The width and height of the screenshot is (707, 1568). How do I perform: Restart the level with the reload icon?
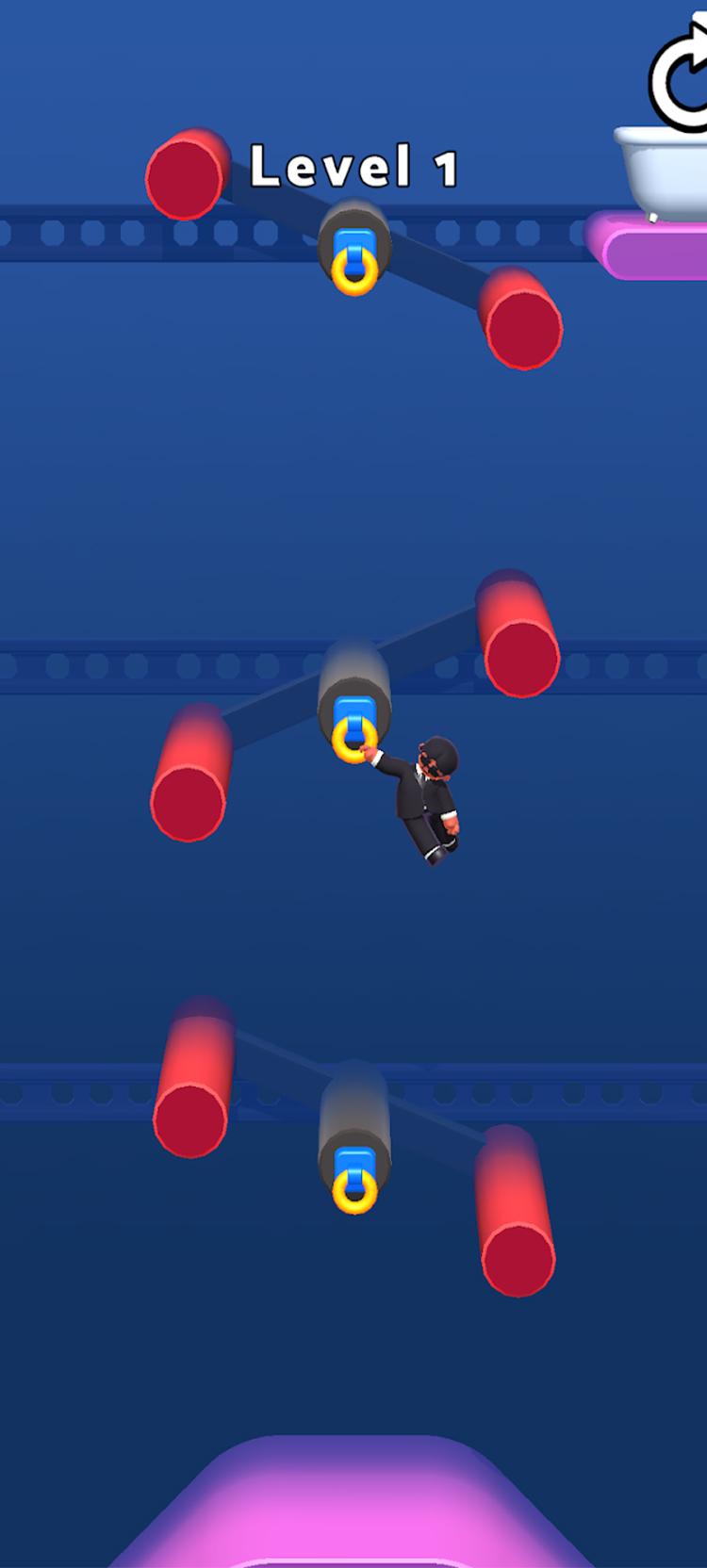681,77
